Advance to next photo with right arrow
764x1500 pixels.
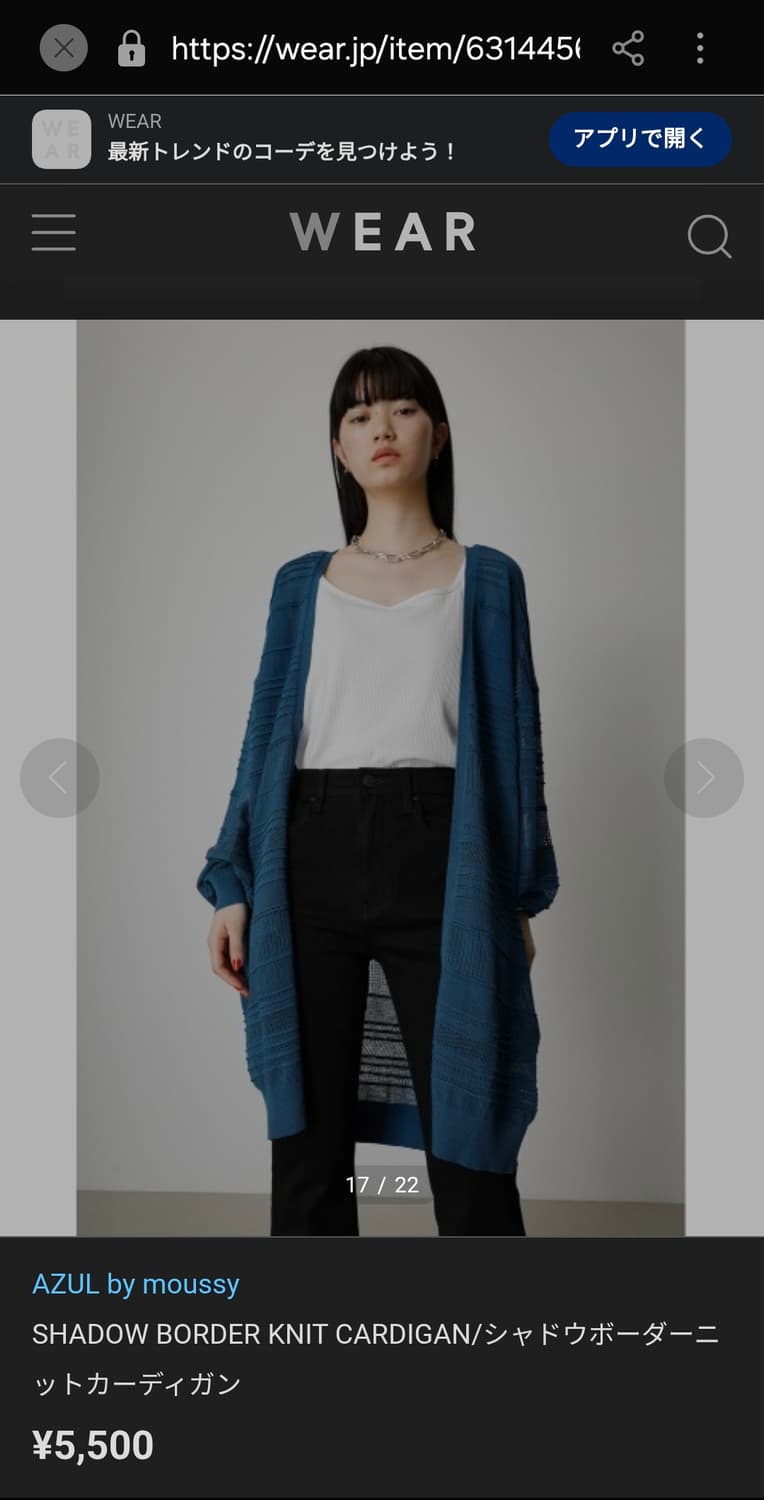(703, 777)
